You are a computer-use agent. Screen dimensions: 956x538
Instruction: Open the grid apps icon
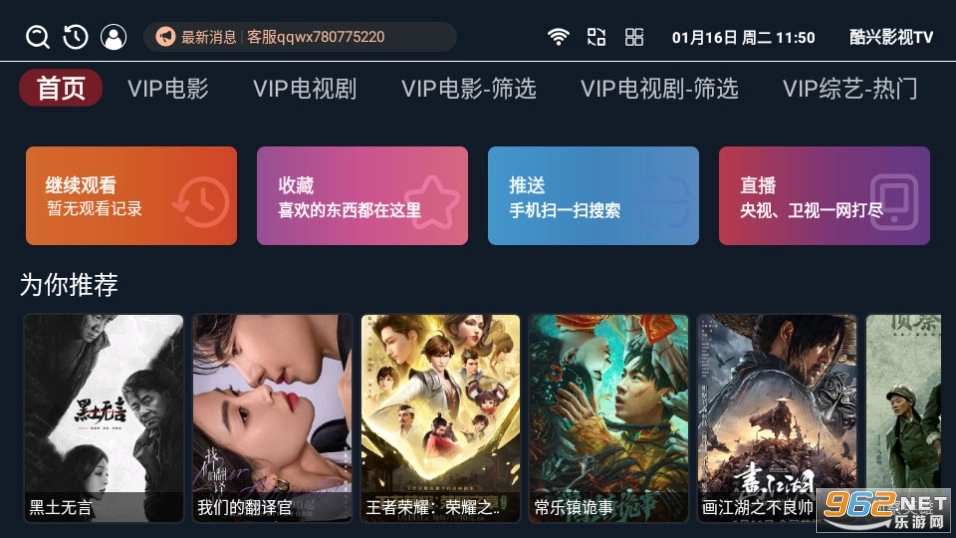click(x=634, y=37)
